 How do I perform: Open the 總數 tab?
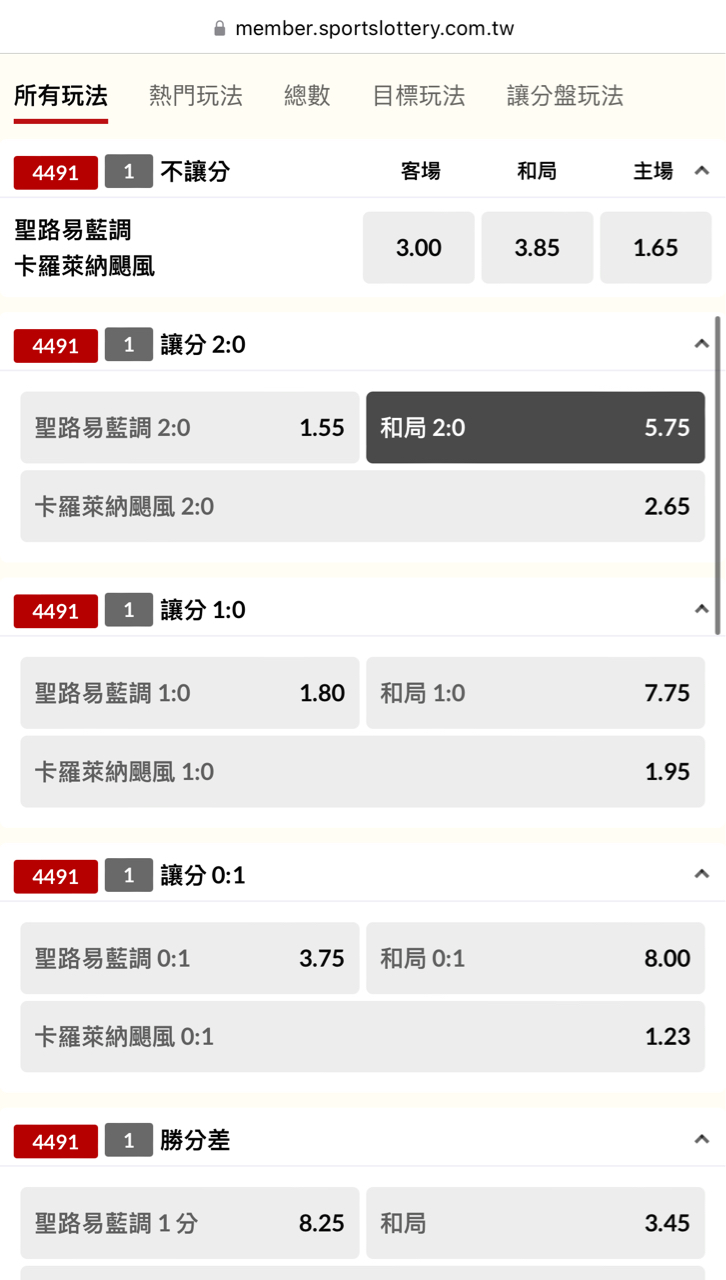point(307,96)
